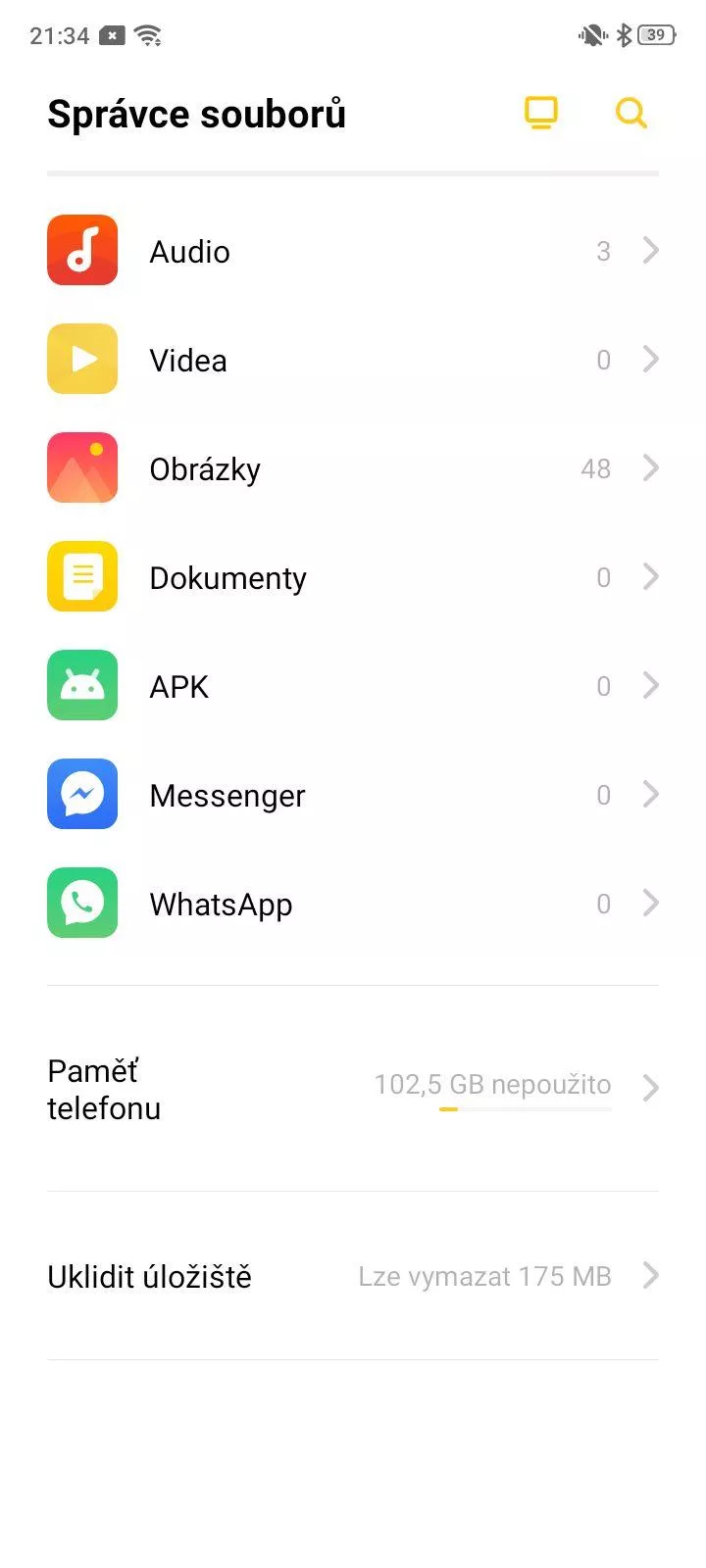This screenshot has width=706, height=1568.
Task: Open Paměť telefonu storage
Action: click(x=353, y=1089)
